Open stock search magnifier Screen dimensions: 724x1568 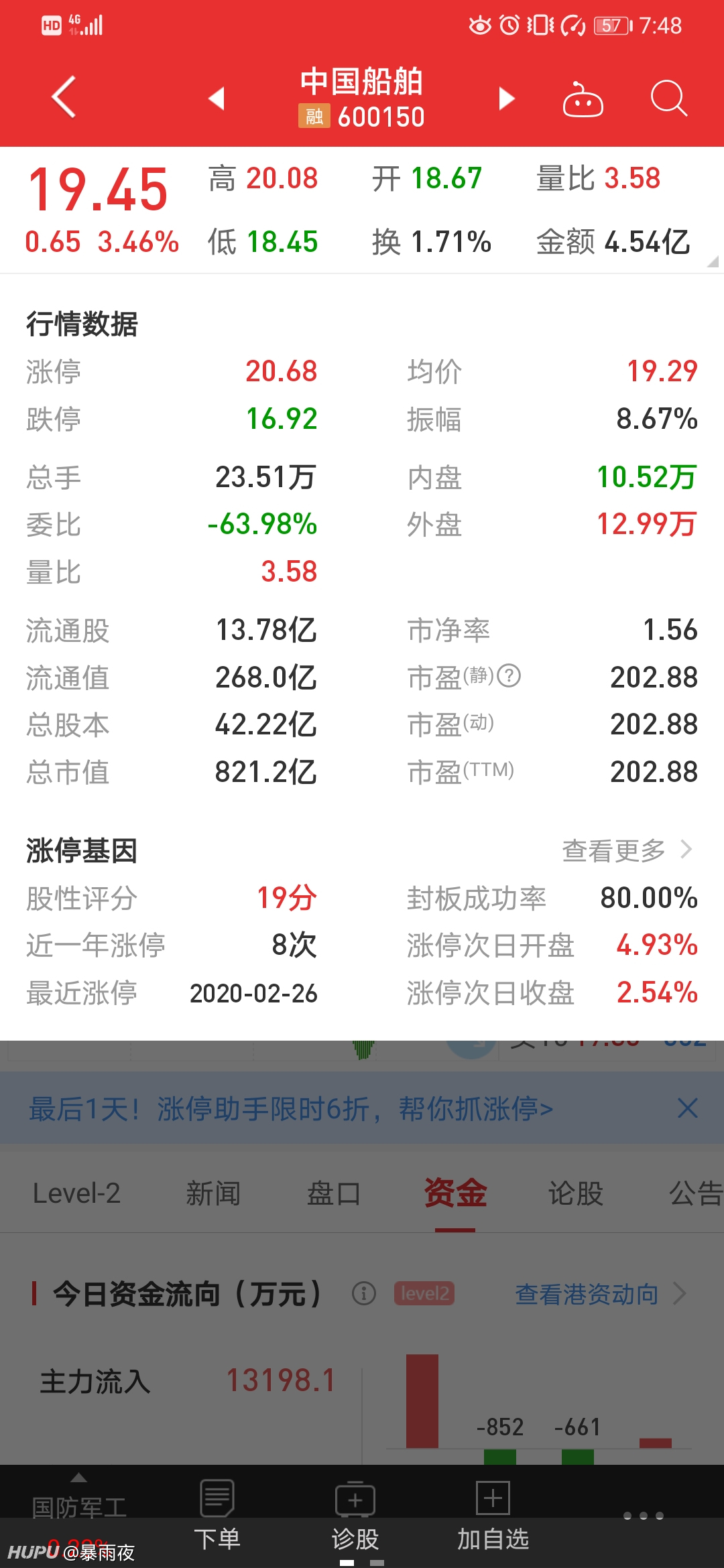click(668, 99)
